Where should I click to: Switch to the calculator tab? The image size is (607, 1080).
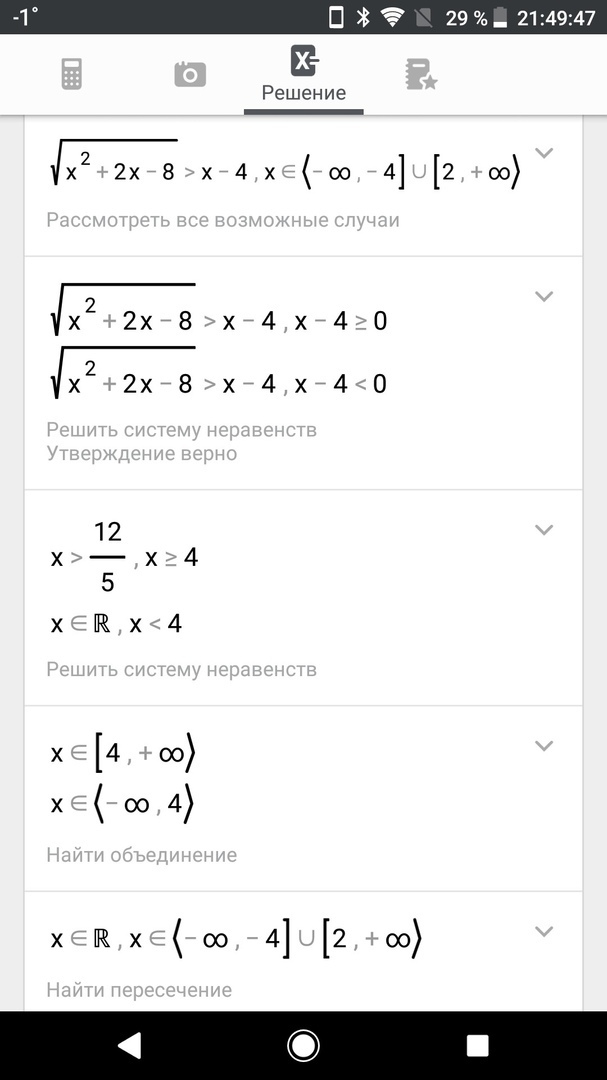point(72,74)
